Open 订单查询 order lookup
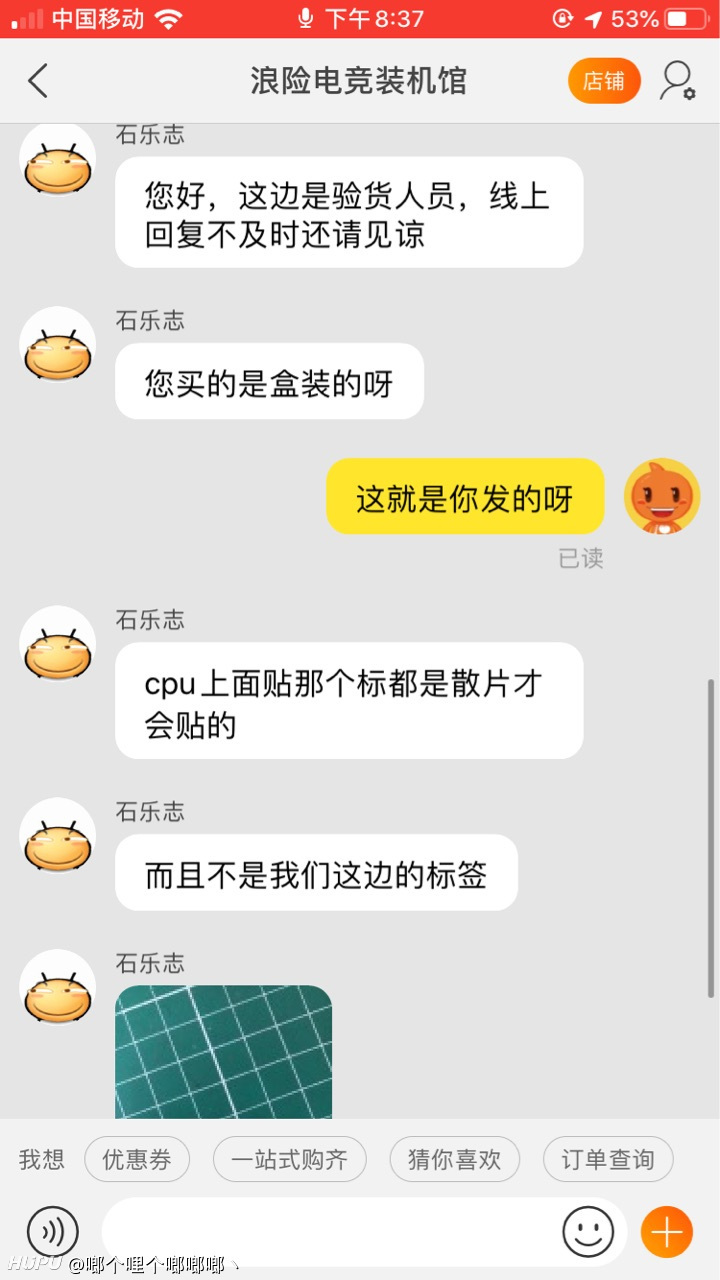The height and width of the screenshot is (1280, 720). click(x=607, y=1160)
